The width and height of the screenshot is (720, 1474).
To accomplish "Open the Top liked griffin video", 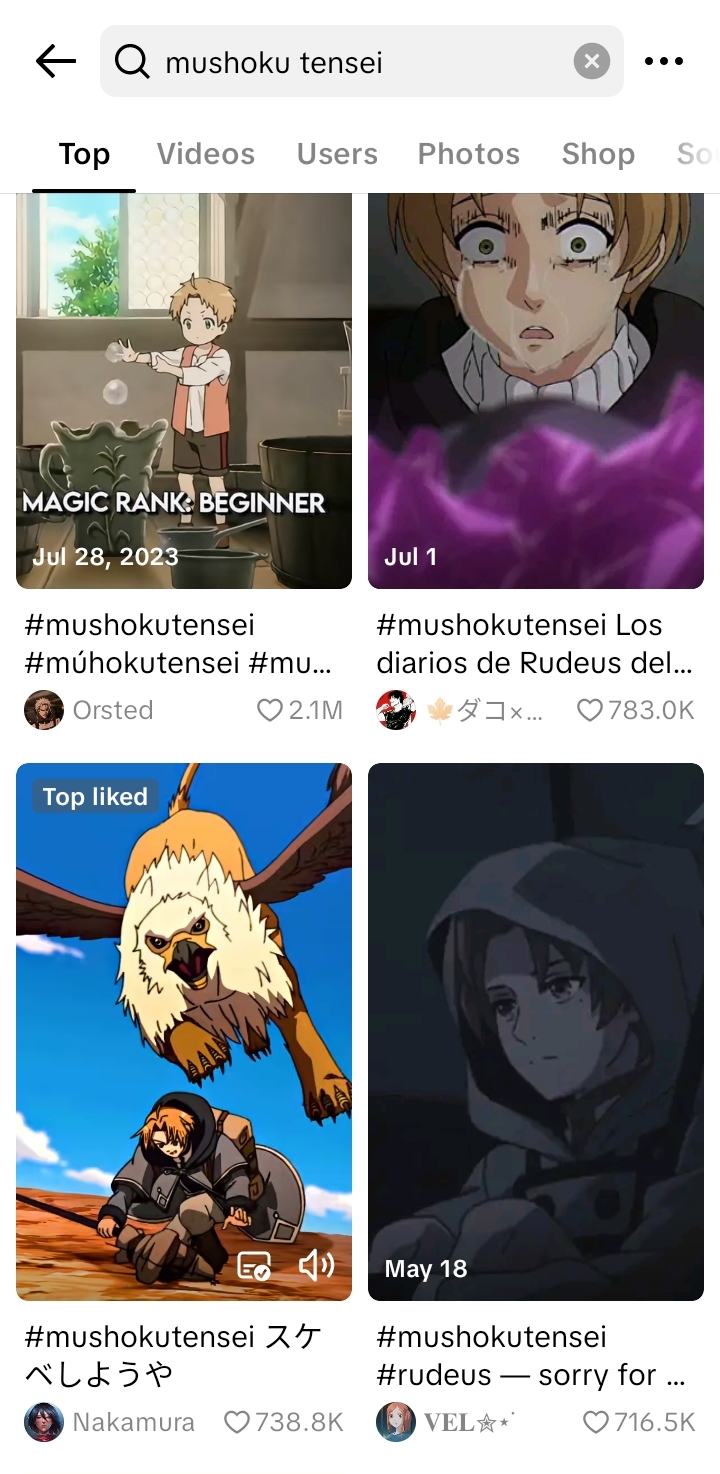I will [184, 1030].
